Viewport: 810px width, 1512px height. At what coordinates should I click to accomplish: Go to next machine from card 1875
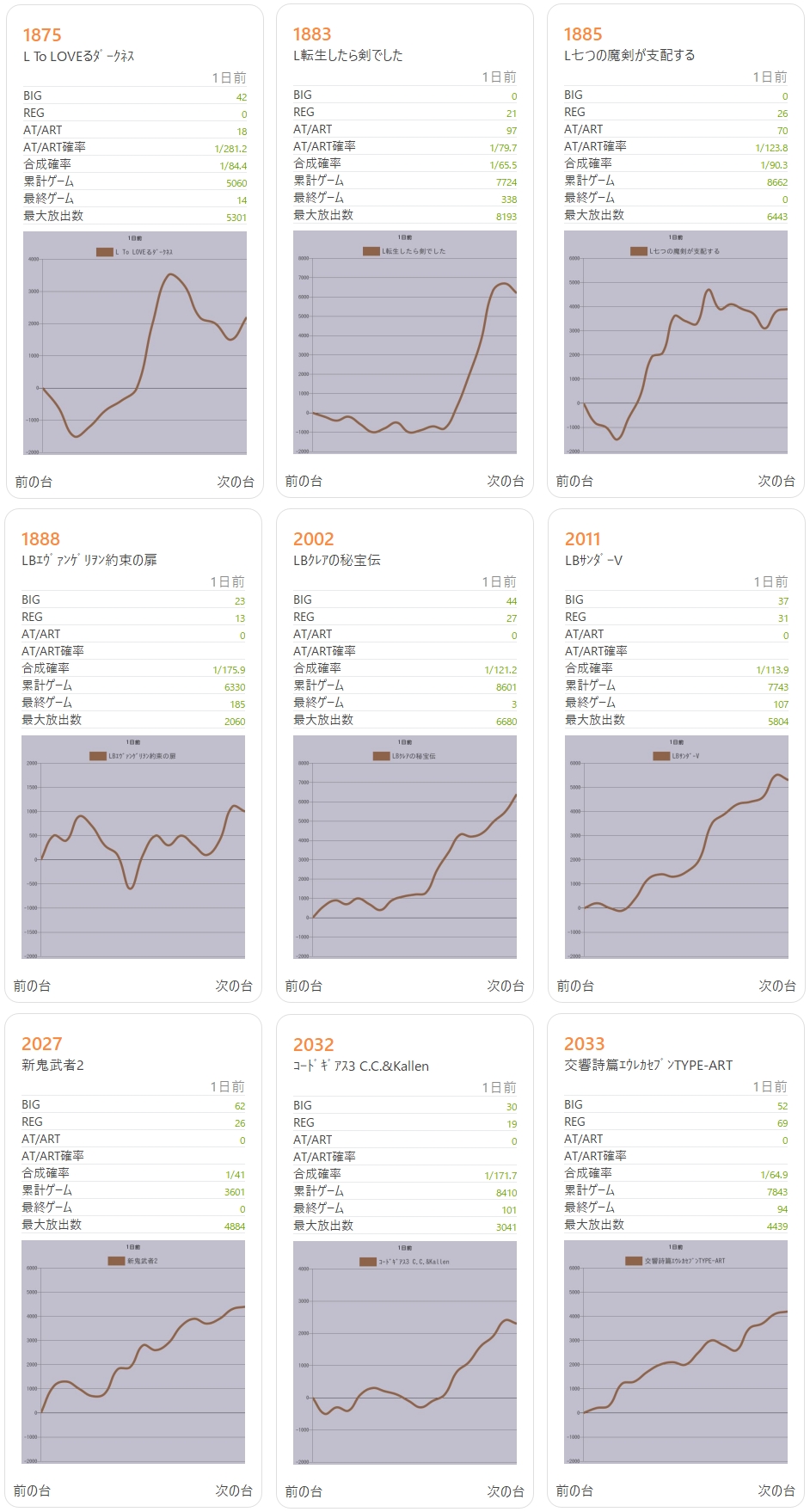235,482
